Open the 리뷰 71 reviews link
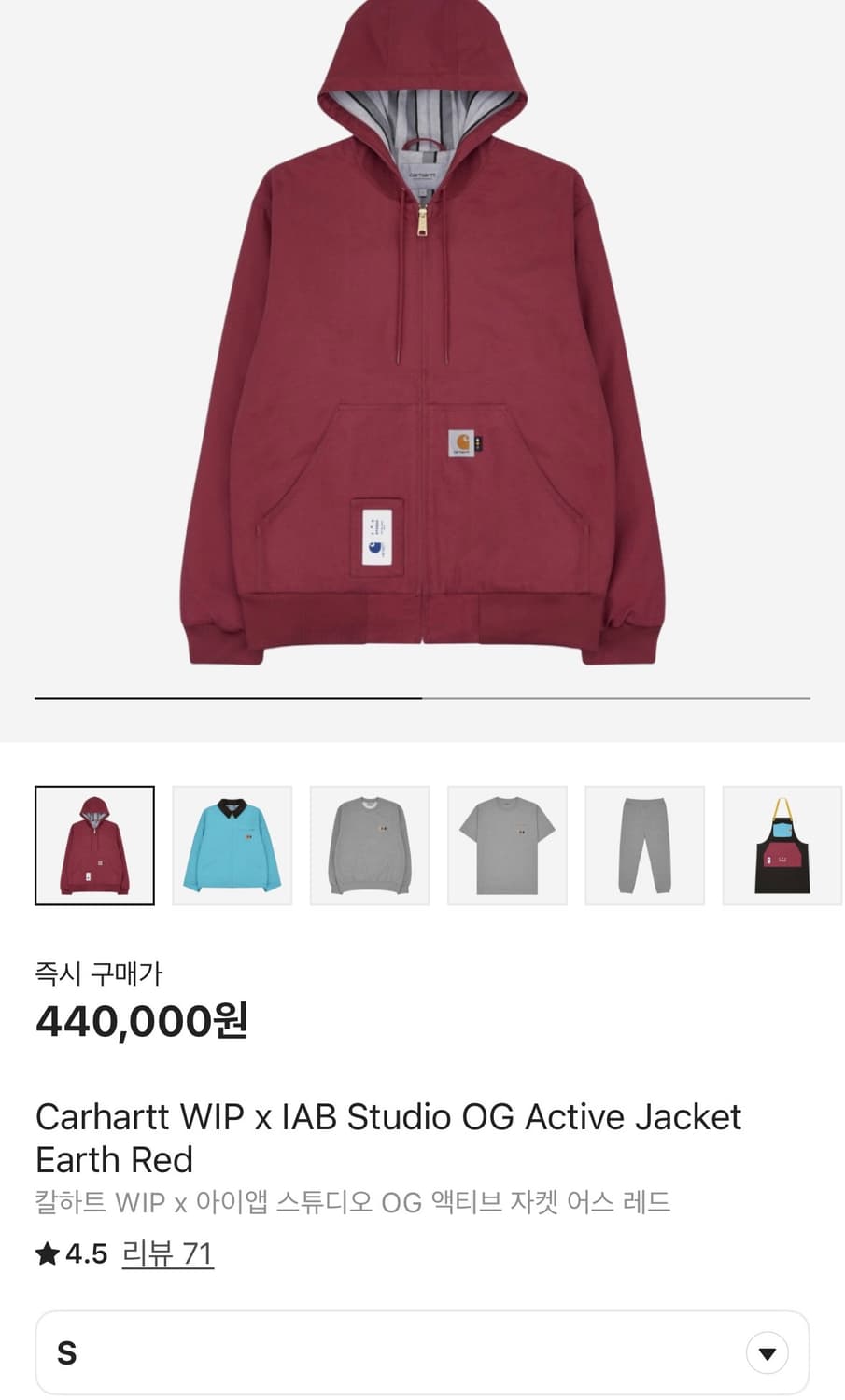 (x=167, y=1253)
